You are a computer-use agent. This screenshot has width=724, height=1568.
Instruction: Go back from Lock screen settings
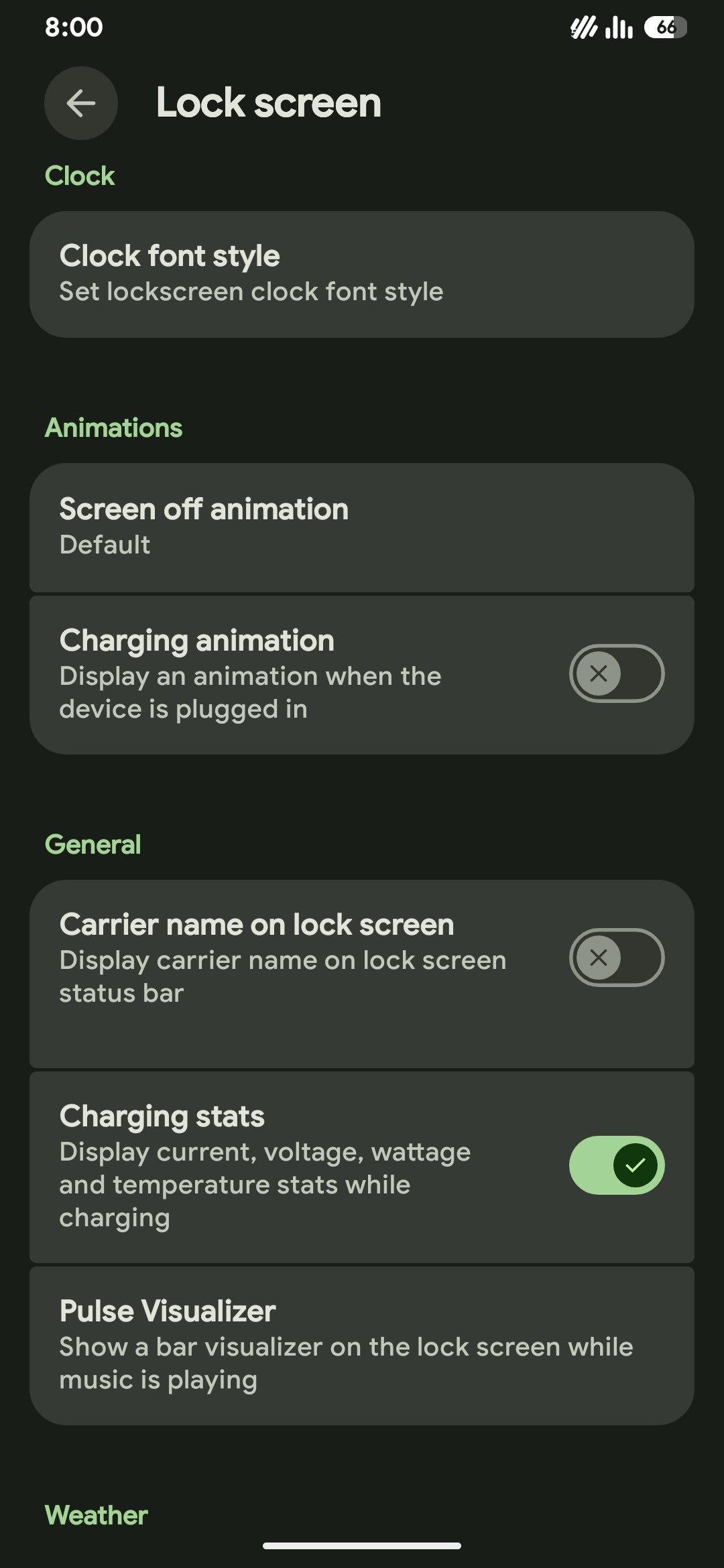[81, 103]
